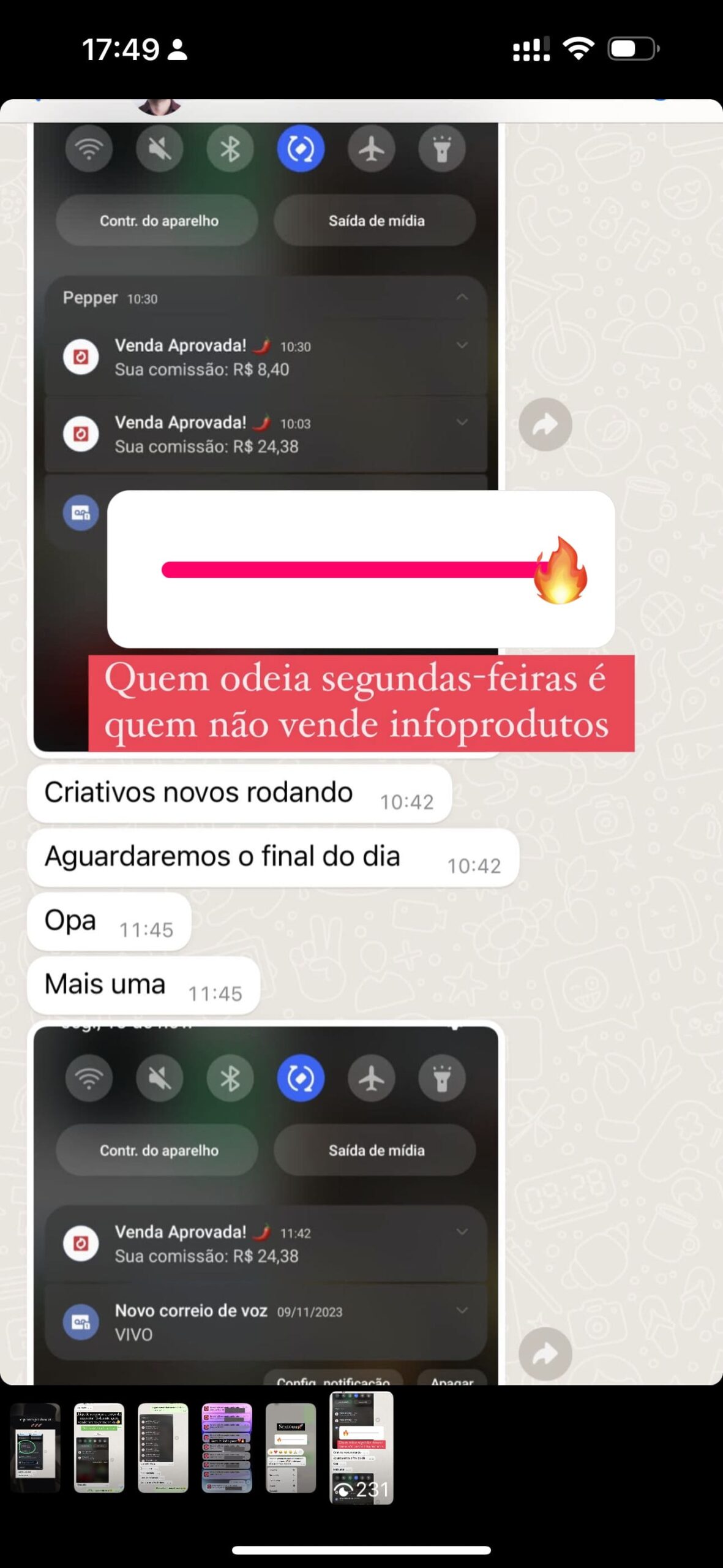The width and height of the screenshot is (723, 1568).
Task: Open the 'Sextouuu' story thumbnail
Action: [x=291, y=1448]
